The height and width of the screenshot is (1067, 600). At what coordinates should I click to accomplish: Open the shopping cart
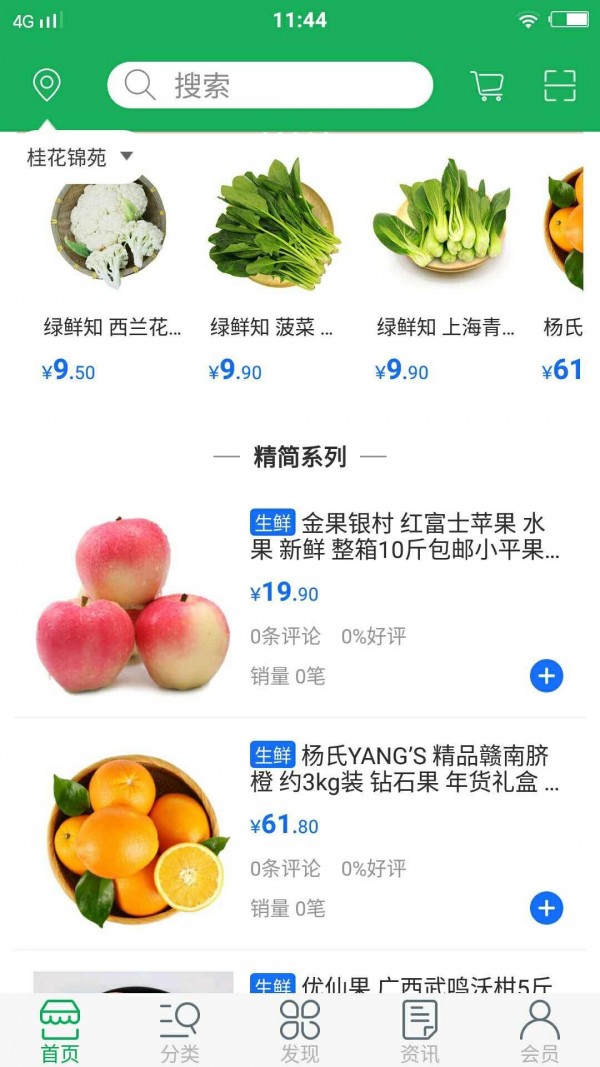[x=487, y=86]
